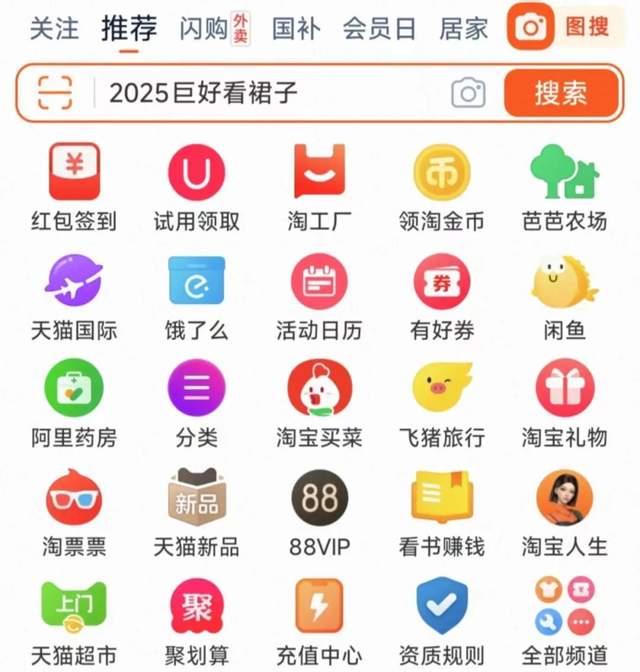Select the 会员日 tab
The height and width of the screenshot is (672, 640).
coord(379,28)
